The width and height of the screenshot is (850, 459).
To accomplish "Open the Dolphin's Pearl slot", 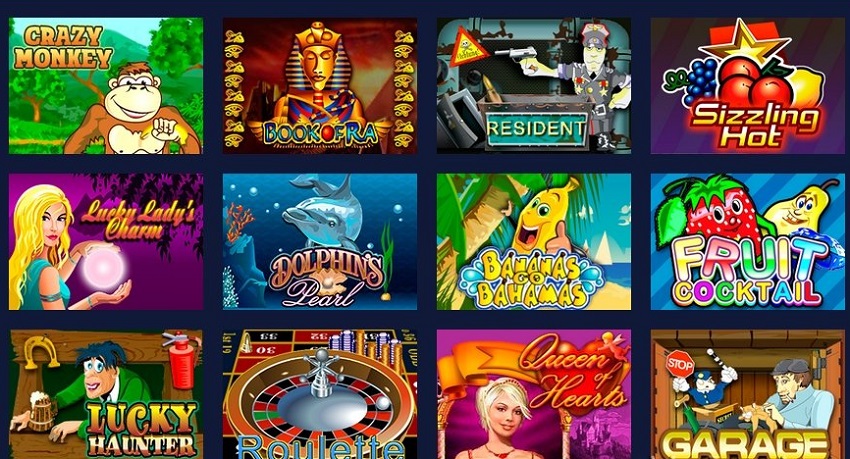I will pos(320,241).
